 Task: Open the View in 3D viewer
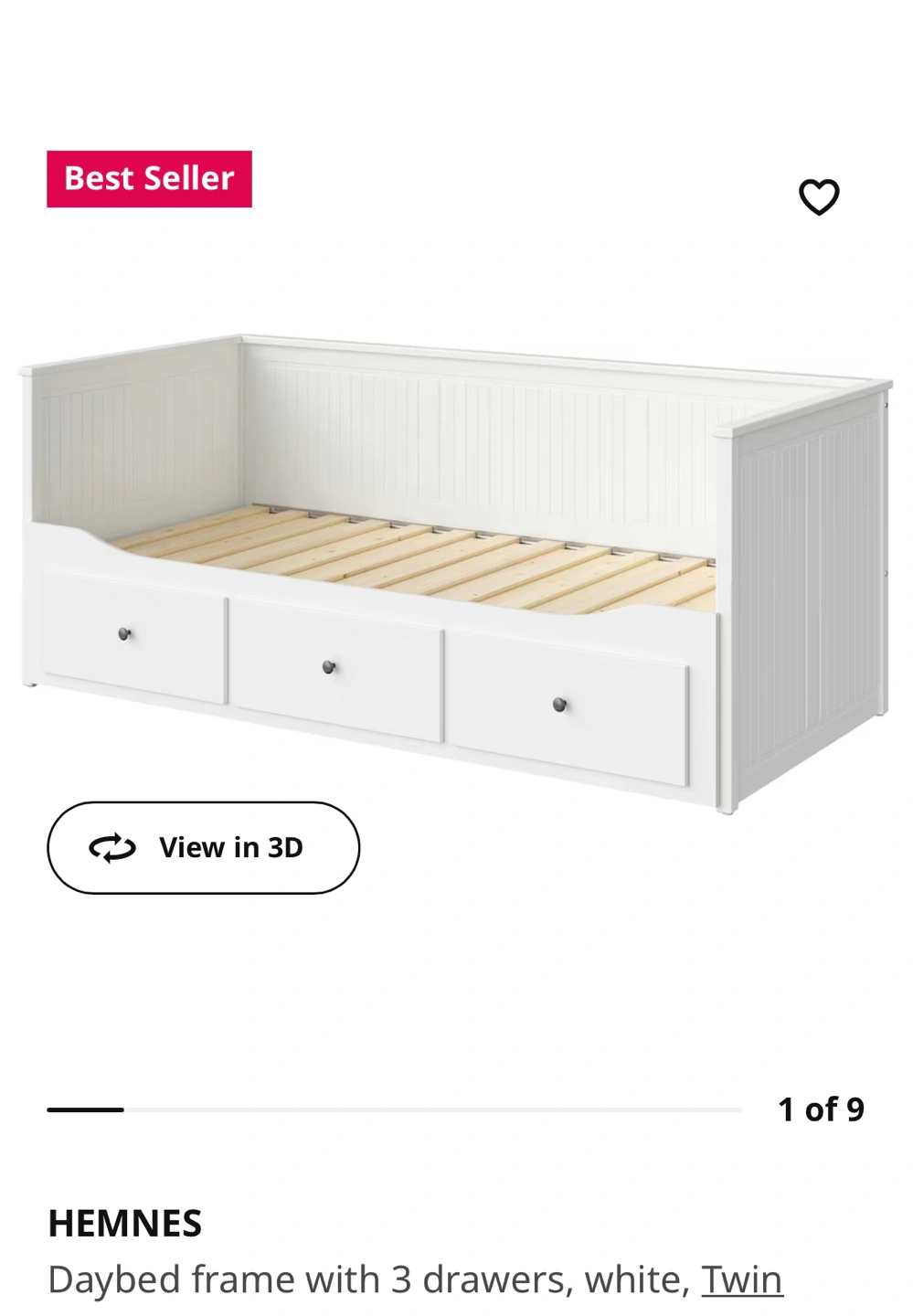coord(203,847)
